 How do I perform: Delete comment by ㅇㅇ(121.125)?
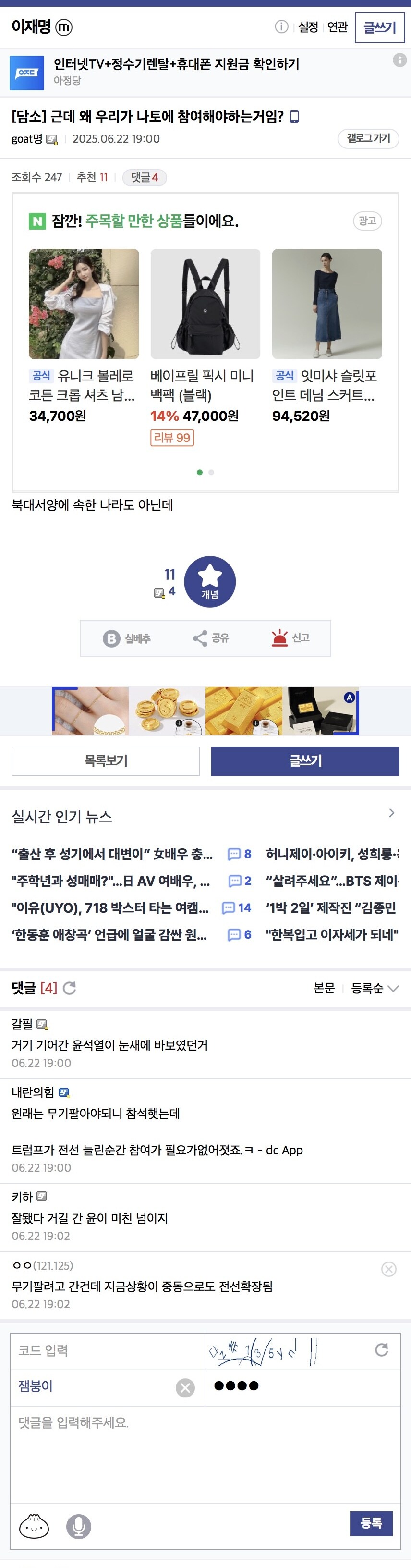click(388, 1269)
